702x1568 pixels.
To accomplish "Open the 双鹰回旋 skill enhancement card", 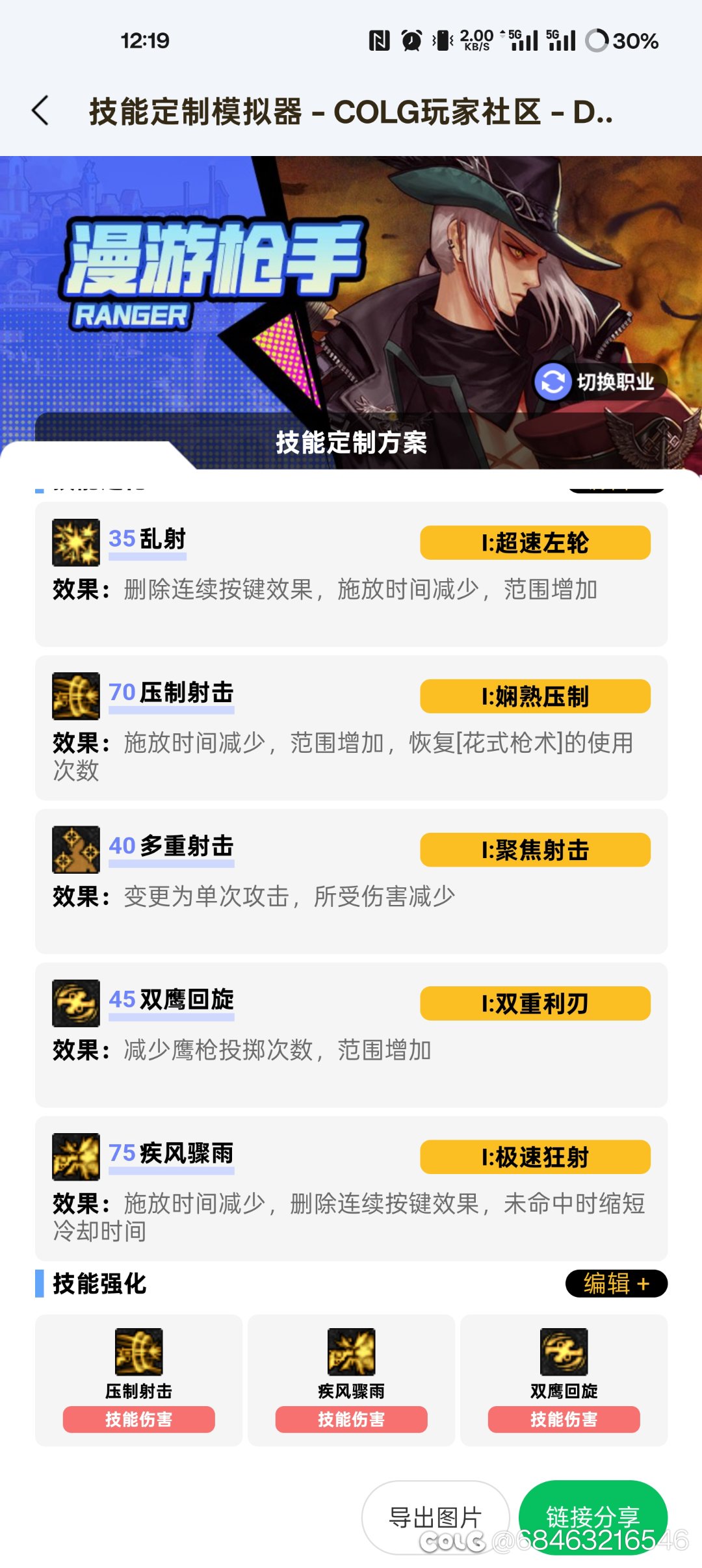I will point(564,1380).
